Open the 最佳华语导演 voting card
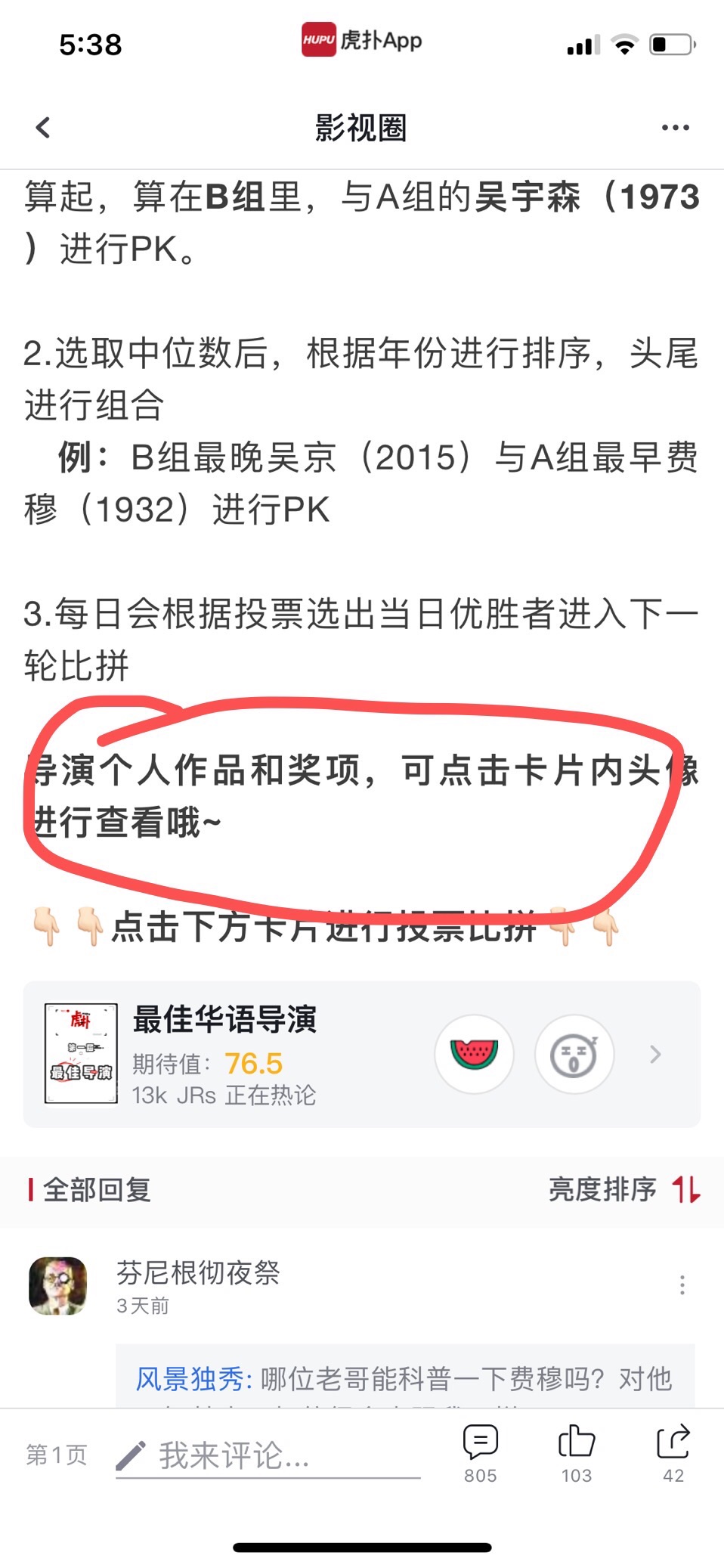This screenshot has height=1568, width=724. (362, 1054)
